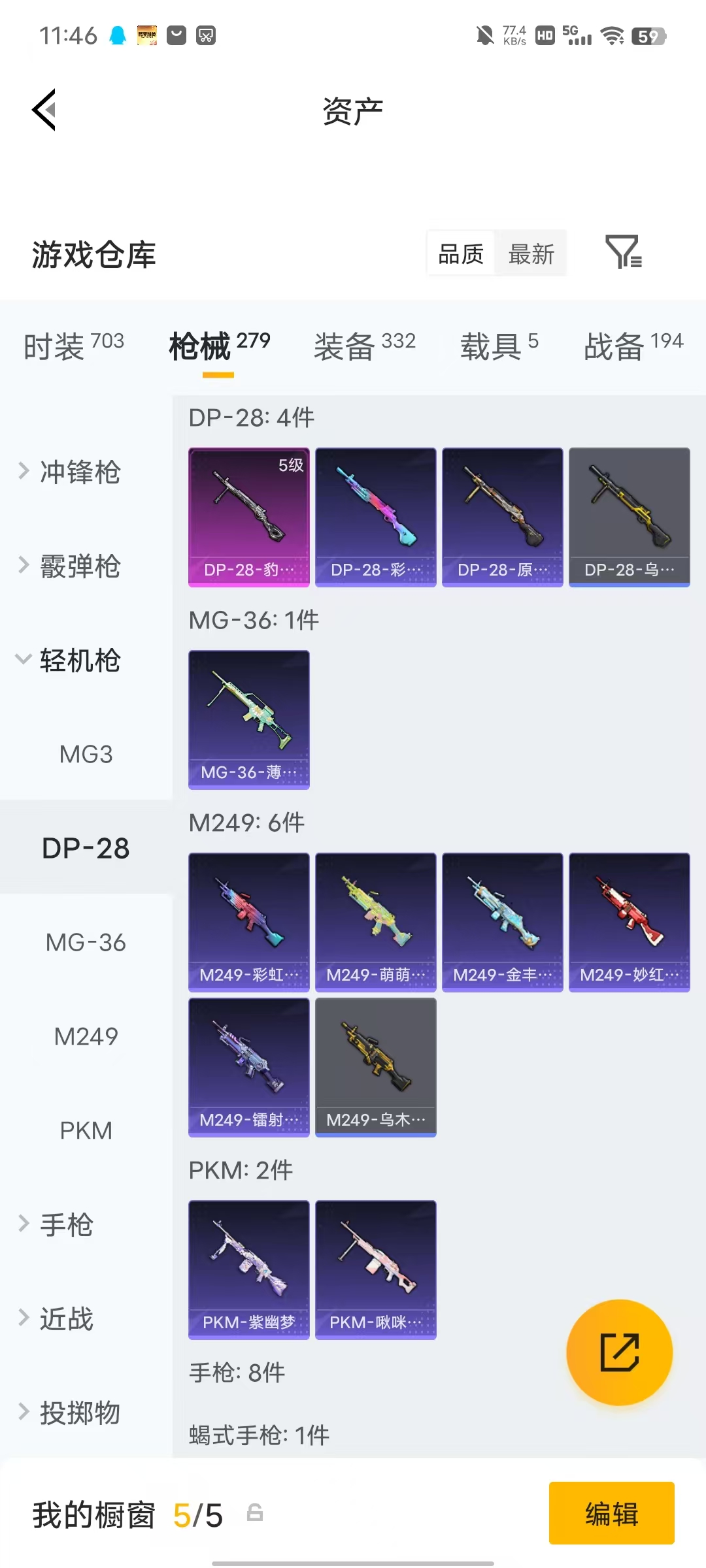
Task: Switch to the 装备 tab
Action: (365, 345)
